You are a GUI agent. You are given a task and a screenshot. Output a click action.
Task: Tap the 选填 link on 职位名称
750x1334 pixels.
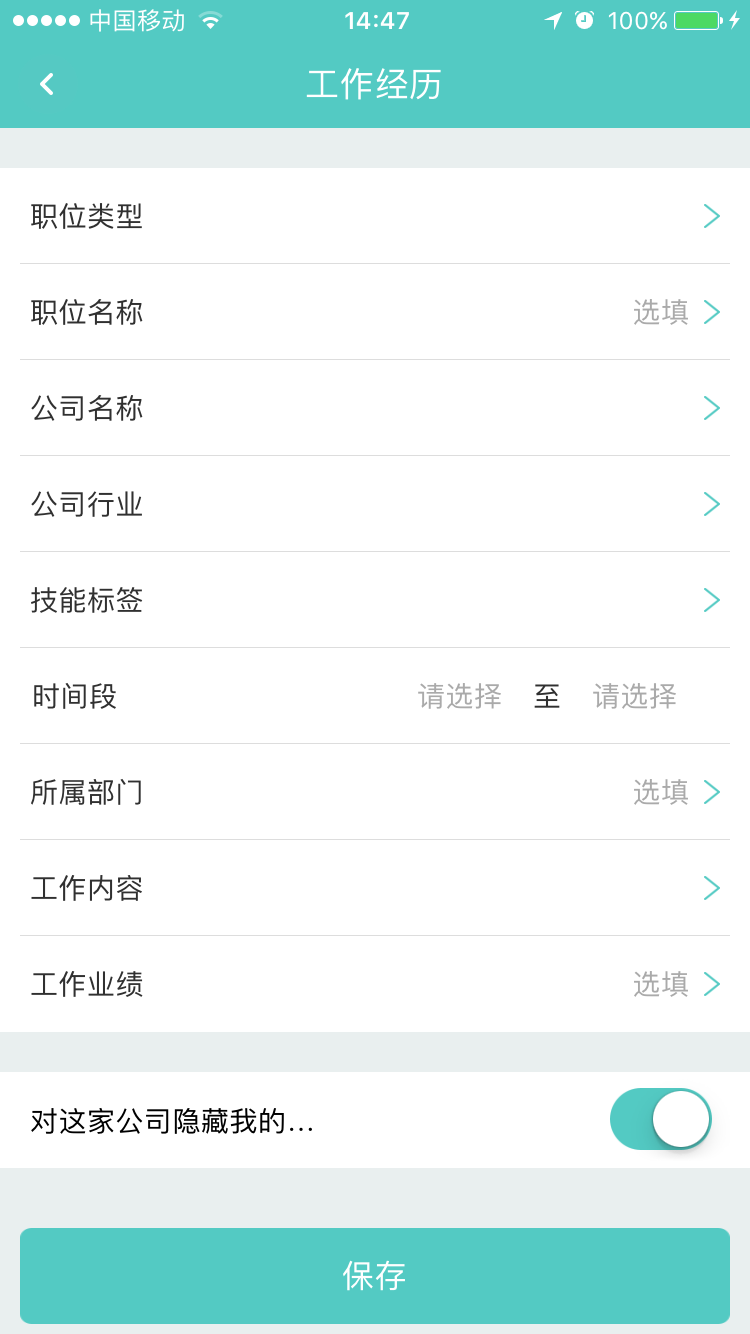pos(660,312)
